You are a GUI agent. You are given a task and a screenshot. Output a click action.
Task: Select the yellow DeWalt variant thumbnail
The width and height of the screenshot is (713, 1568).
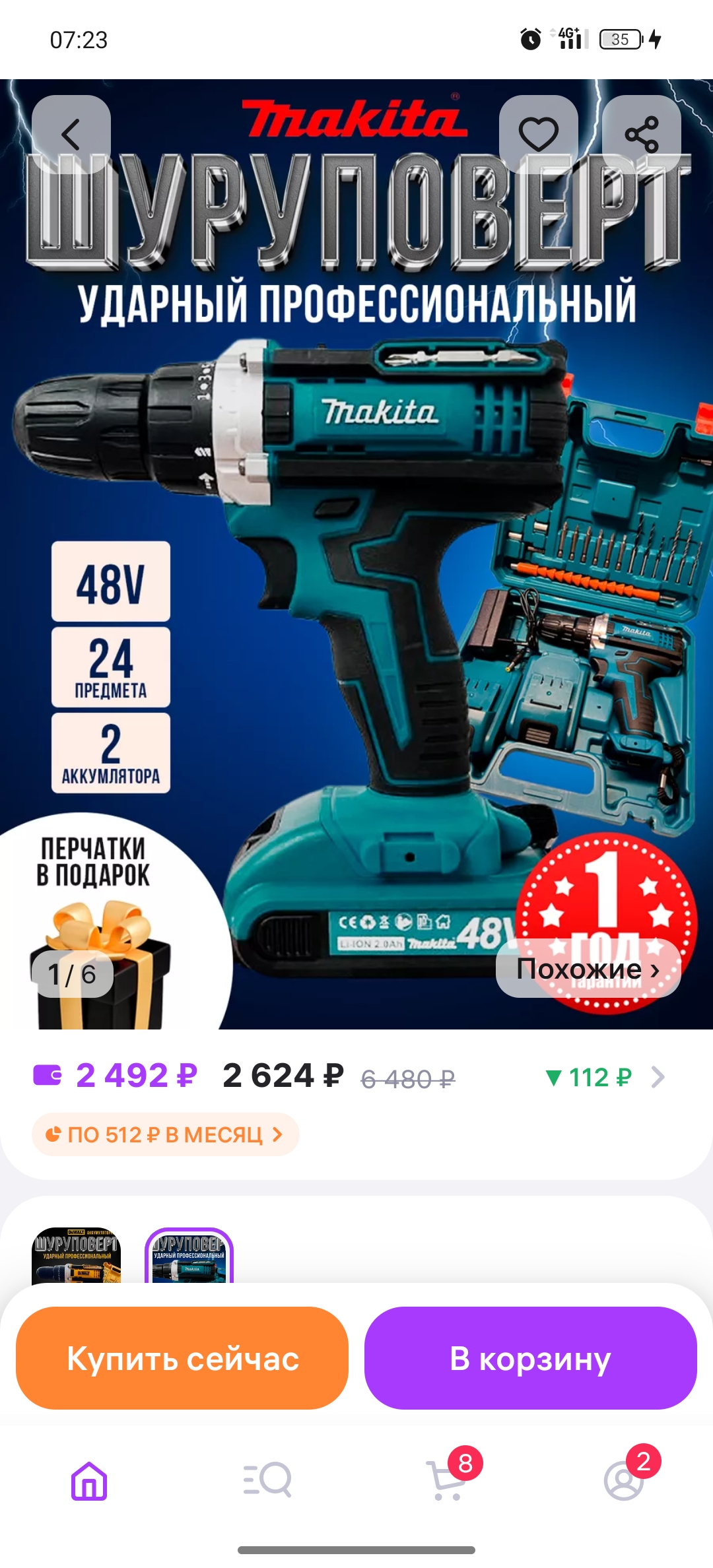pyautogui.click(x=77, y=1255)
